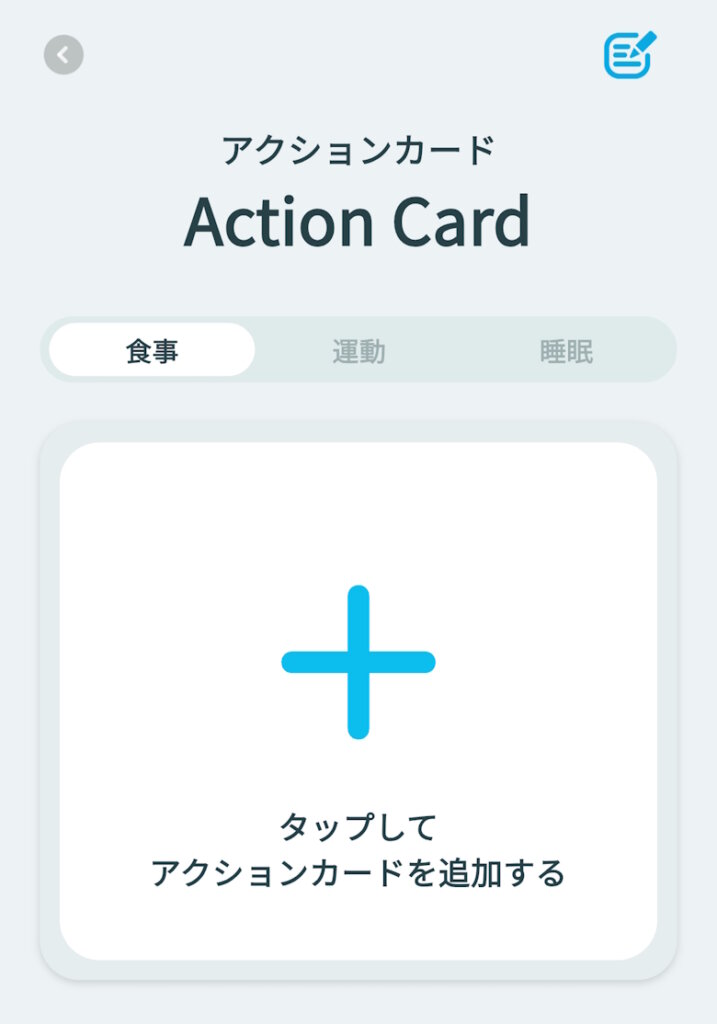Switch to the 運動 tab
This screenshot has height=1024, width=717.
(x=359, y=351)
